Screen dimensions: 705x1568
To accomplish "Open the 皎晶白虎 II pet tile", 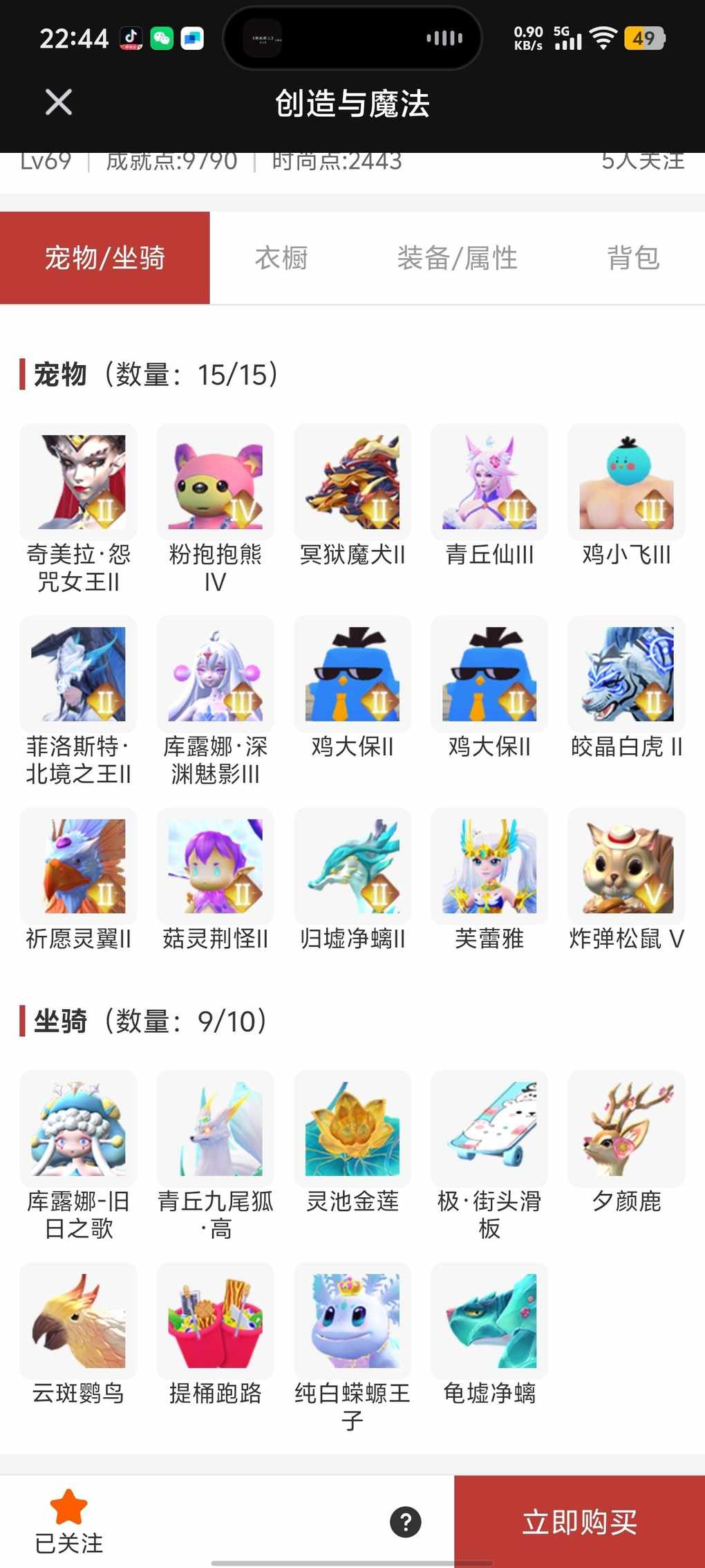I will (626, 674).
